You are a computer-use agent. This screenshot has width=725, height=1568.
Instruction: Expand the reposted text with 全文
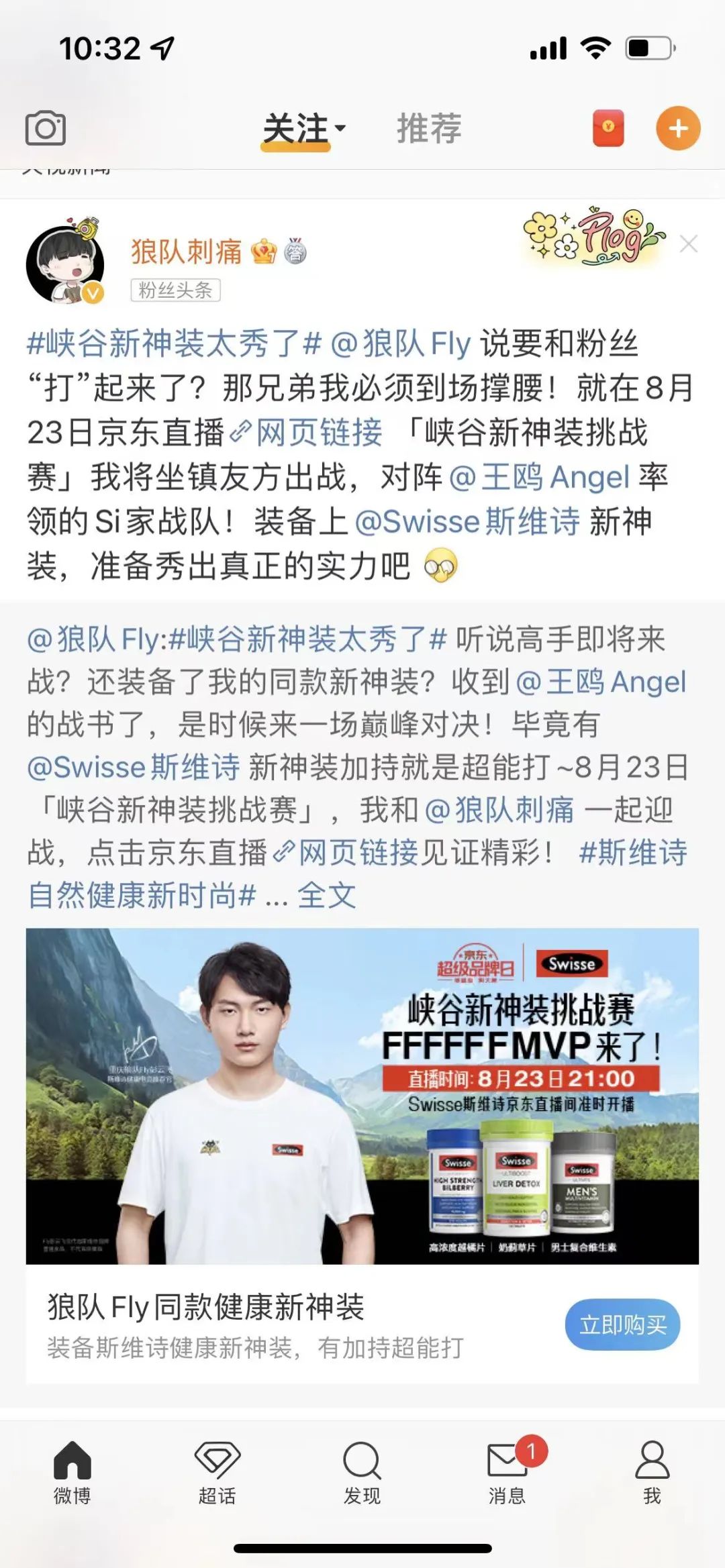point(326,896)
